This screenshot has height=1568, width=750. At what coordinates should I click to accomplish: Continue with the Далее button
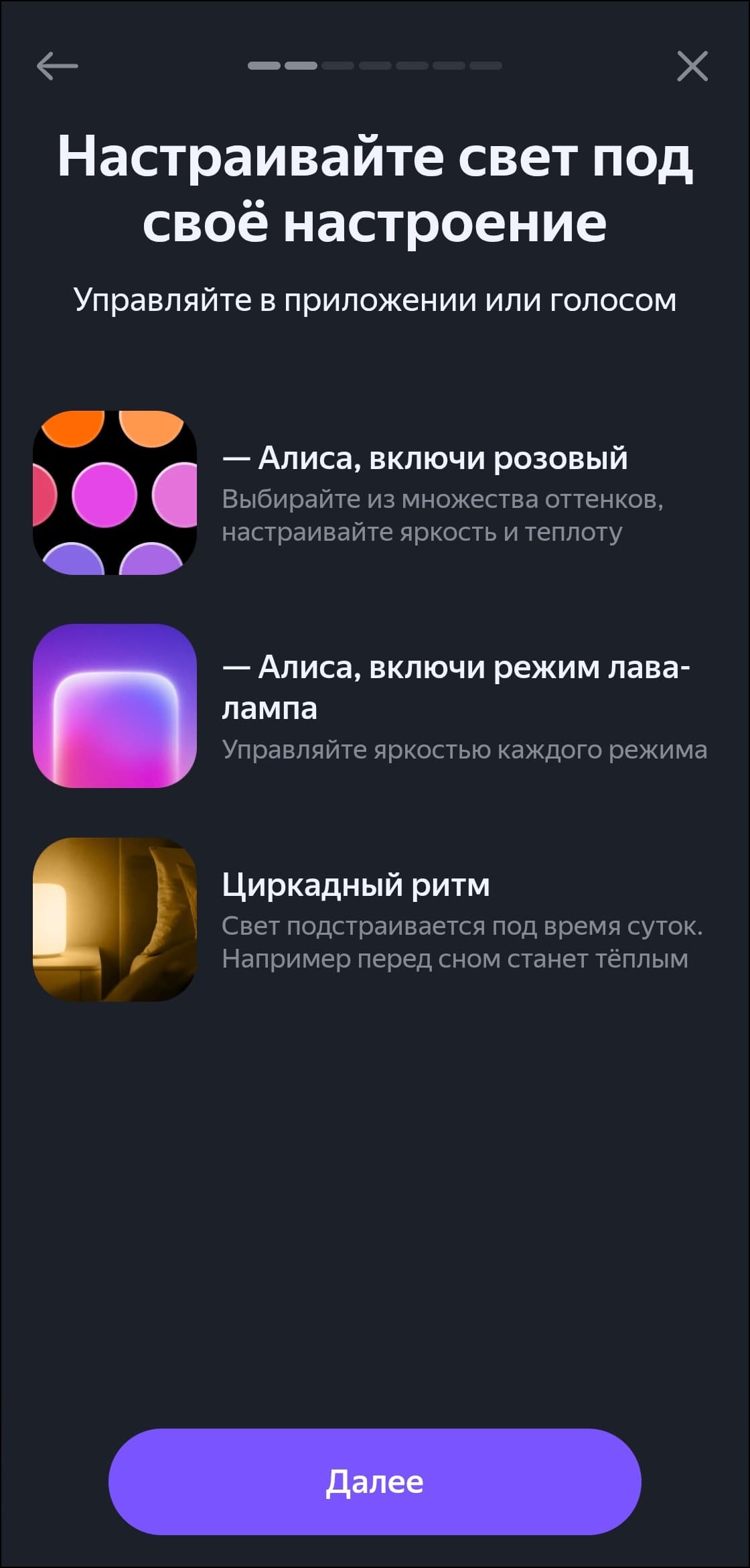coord(374,1482)
